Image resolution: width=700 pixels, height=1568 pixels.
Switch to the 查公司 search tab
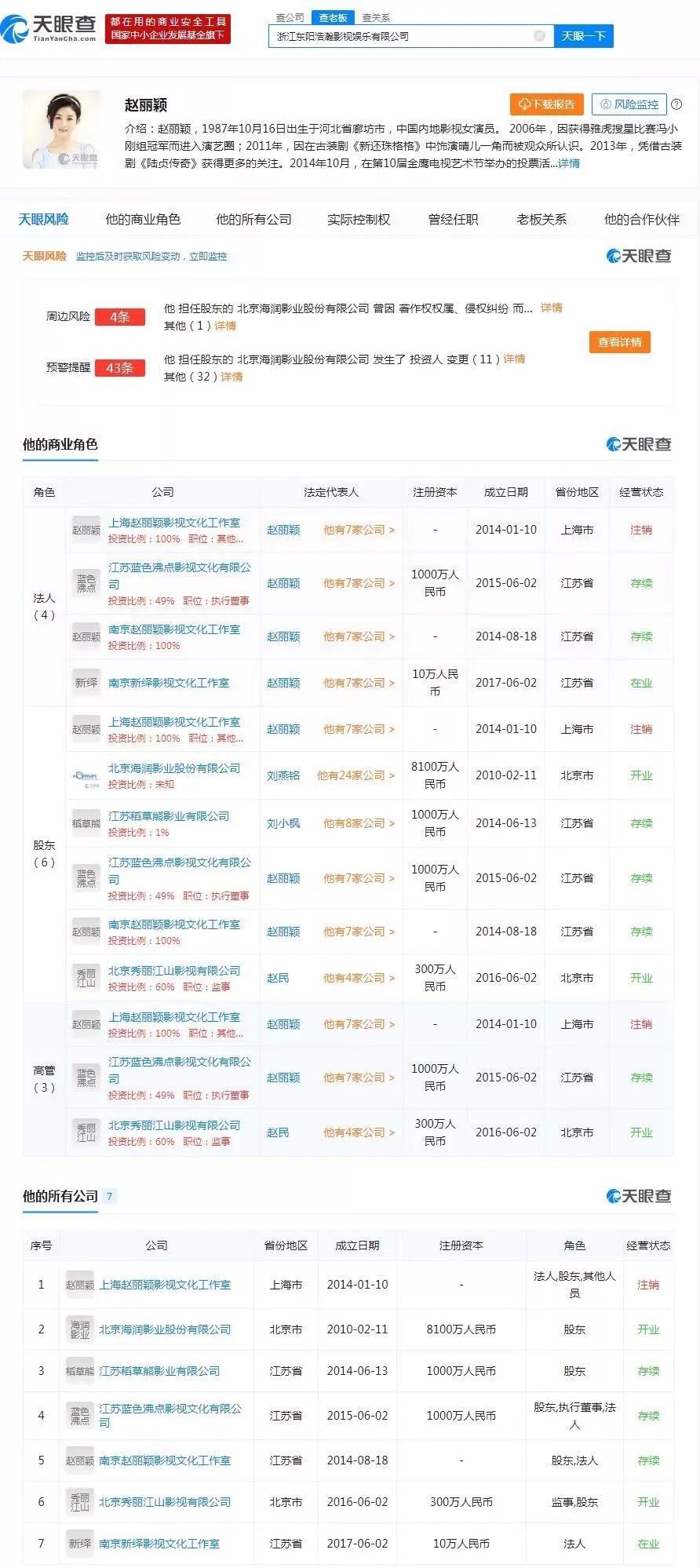pos(290,17)
